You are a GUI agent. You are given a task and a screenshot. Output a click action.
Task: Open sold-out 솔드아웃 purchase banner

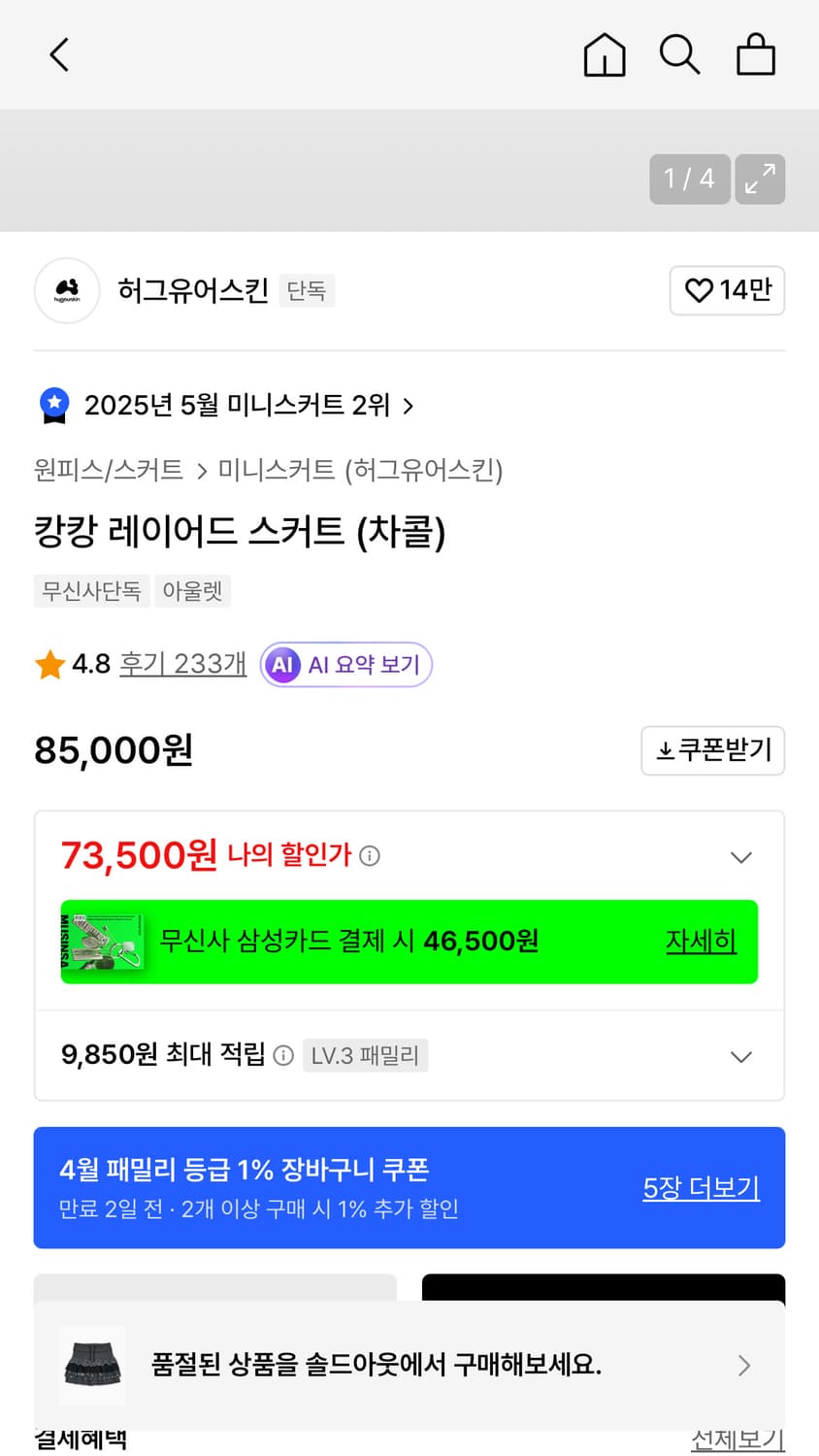[x=409, y=1365]
